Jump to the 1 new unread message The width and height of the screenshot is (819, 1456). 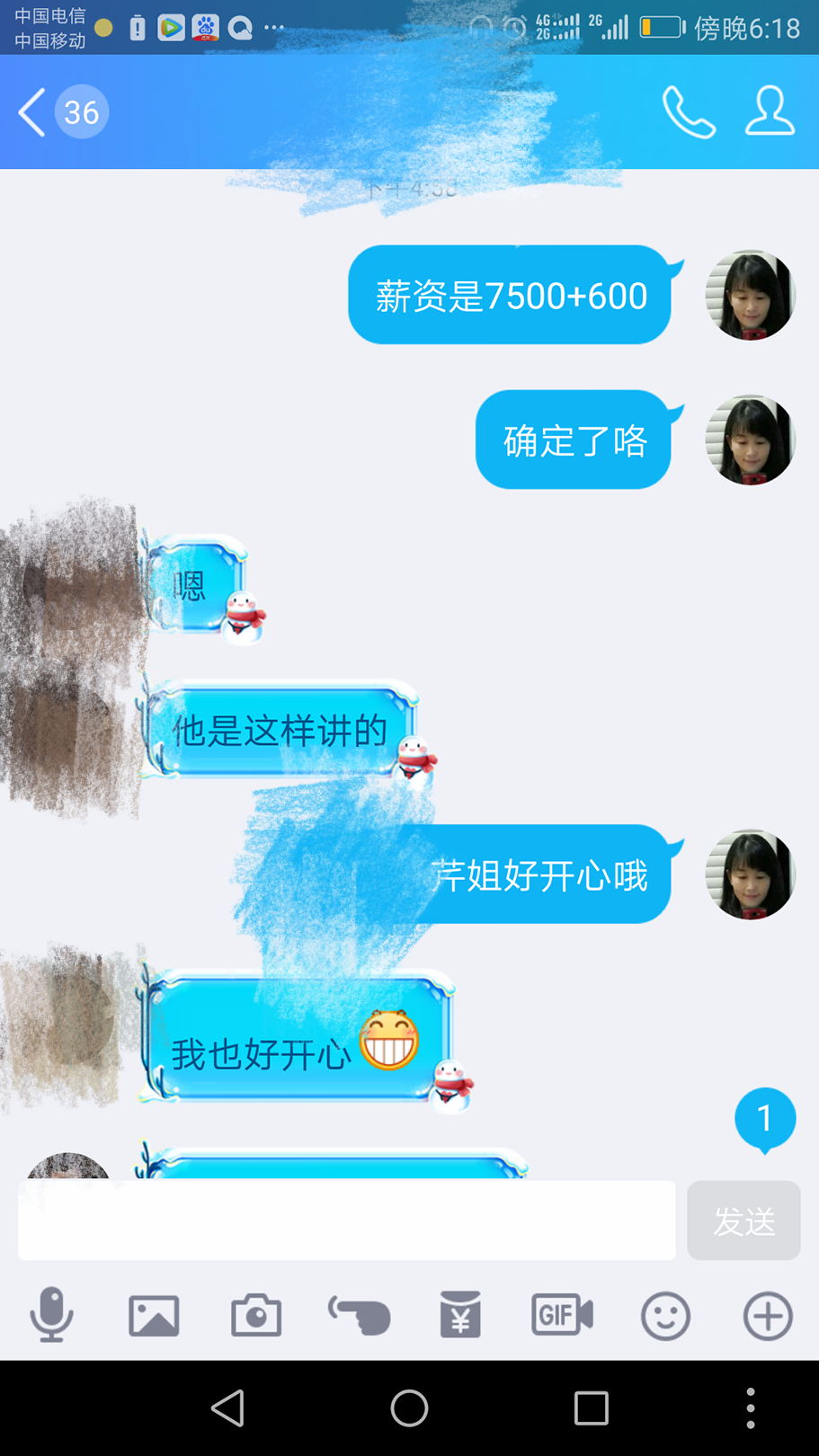click(x=765, y=1119)
